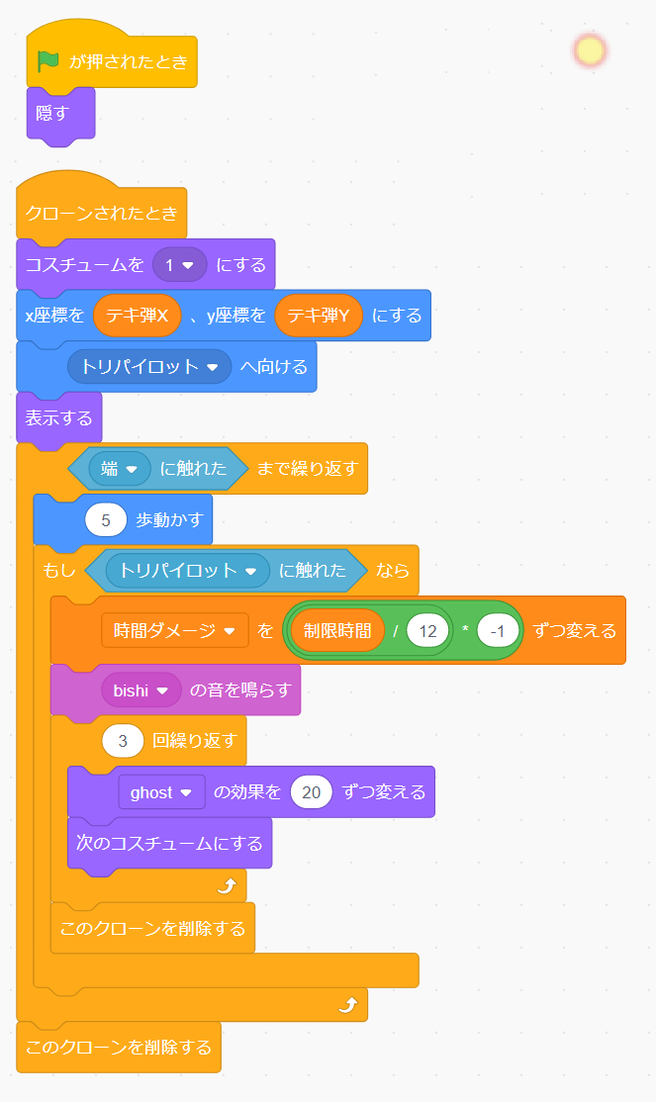Open the 時間ダメージ variable dropdown
The image size is (656, 1102).
pyautogui.click(x=229, y=631)
